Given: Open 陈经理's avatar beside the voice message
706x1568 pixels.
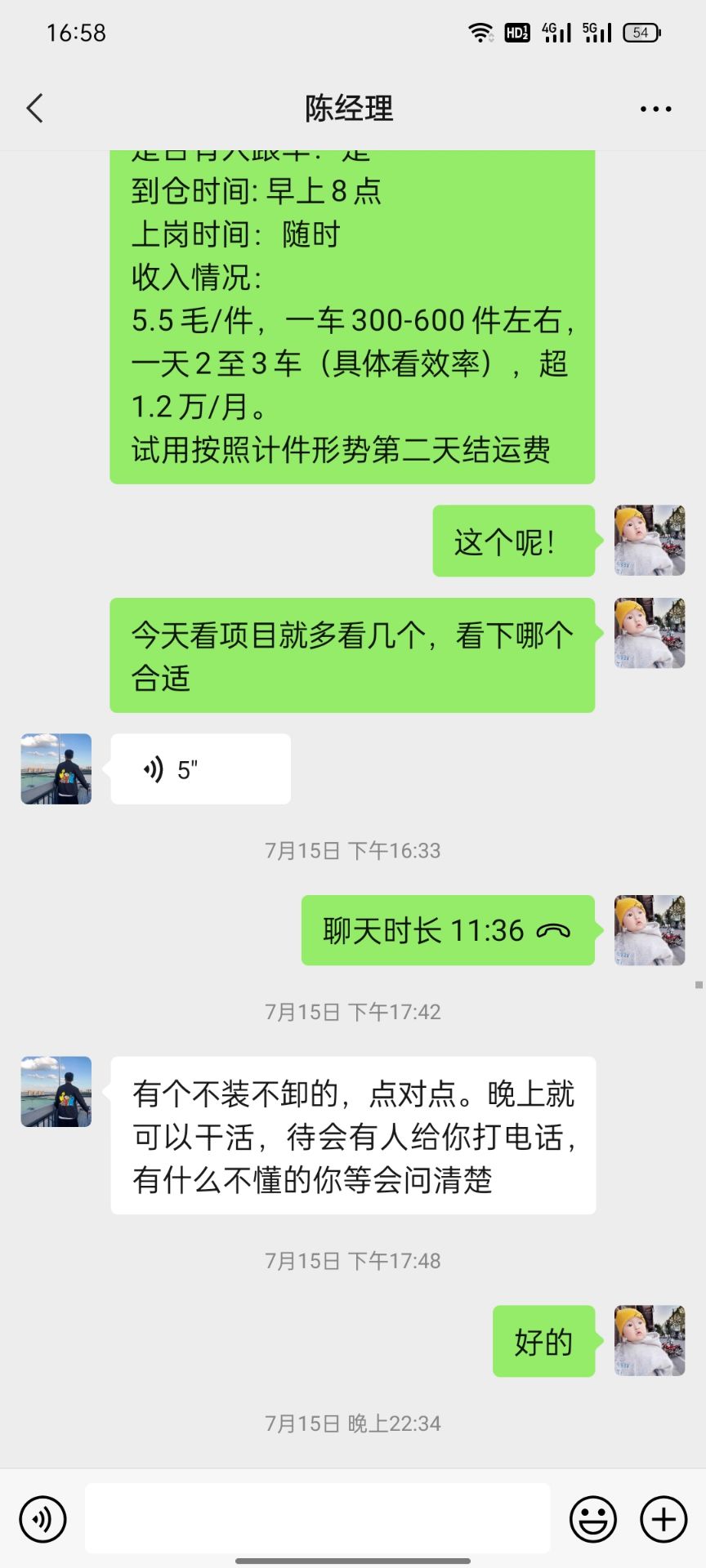Looking at the screenshot, I should tap(56, 769).
